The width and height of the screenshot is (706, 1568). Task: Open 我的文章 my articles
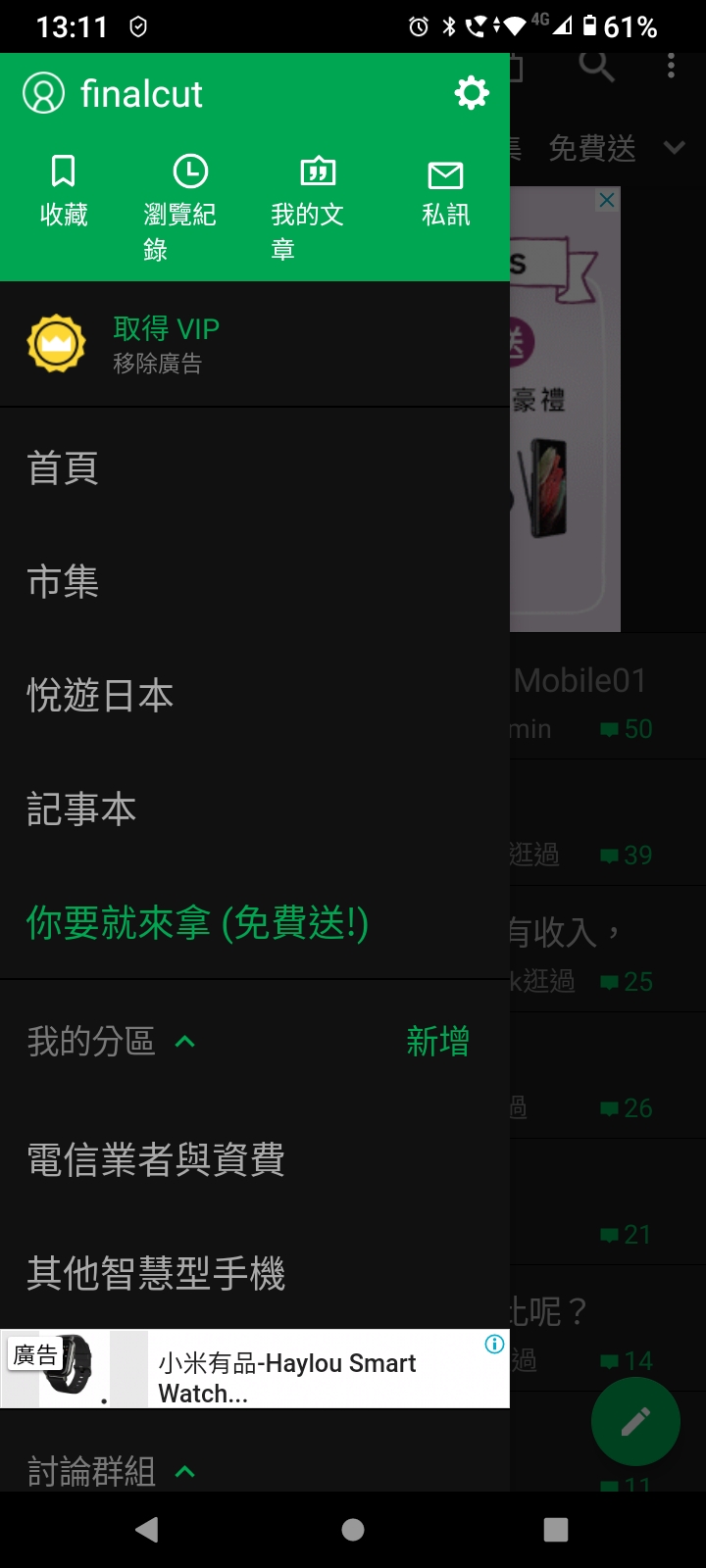(x=308, y=206)
